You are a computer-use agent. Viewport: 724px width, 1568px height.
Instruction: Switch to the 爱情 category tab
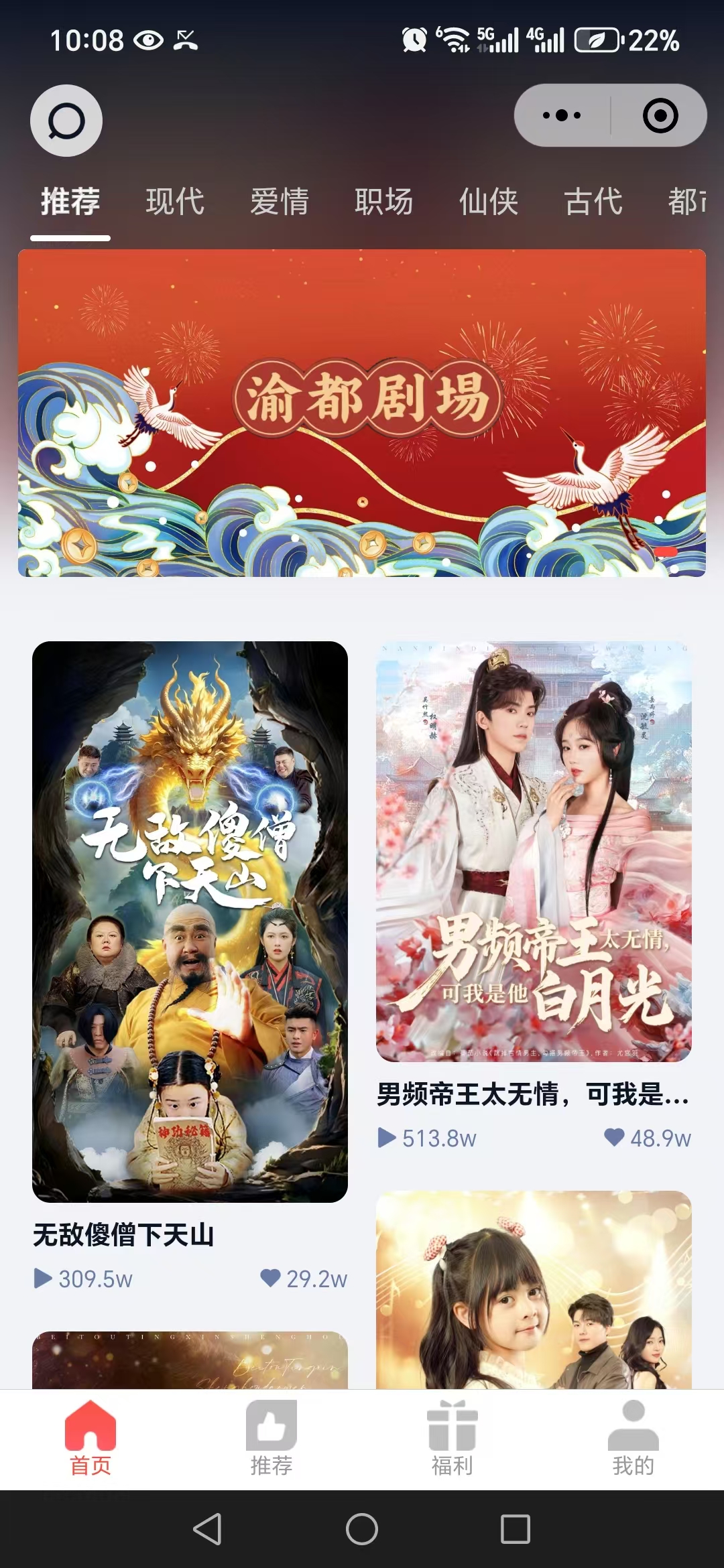(x=280, y=202)
